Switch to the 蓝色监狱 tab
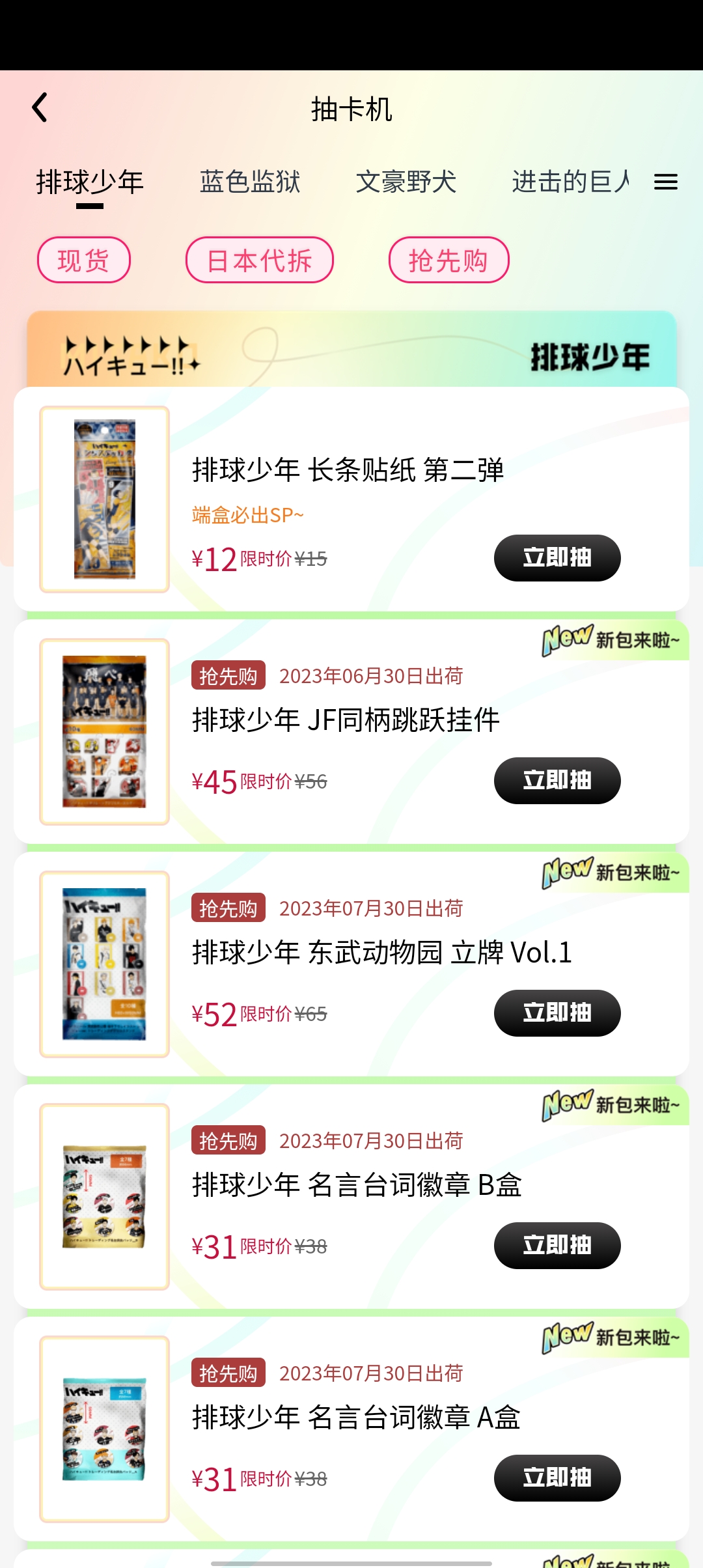This screenshot has height=1568, width=703. 250,182
